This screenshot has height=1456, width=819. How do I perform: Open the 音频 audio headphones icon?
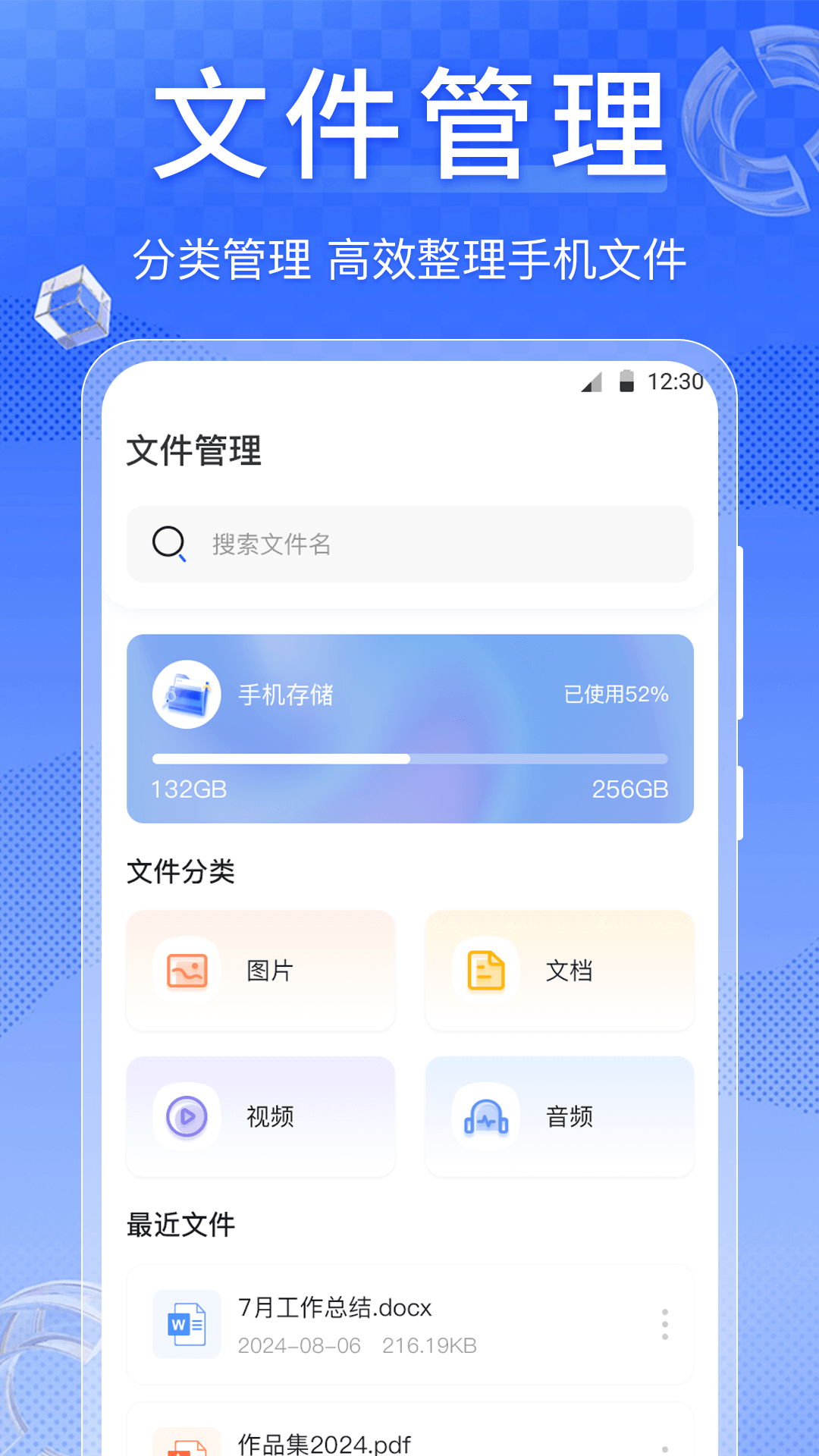[x=485, y=1116]
